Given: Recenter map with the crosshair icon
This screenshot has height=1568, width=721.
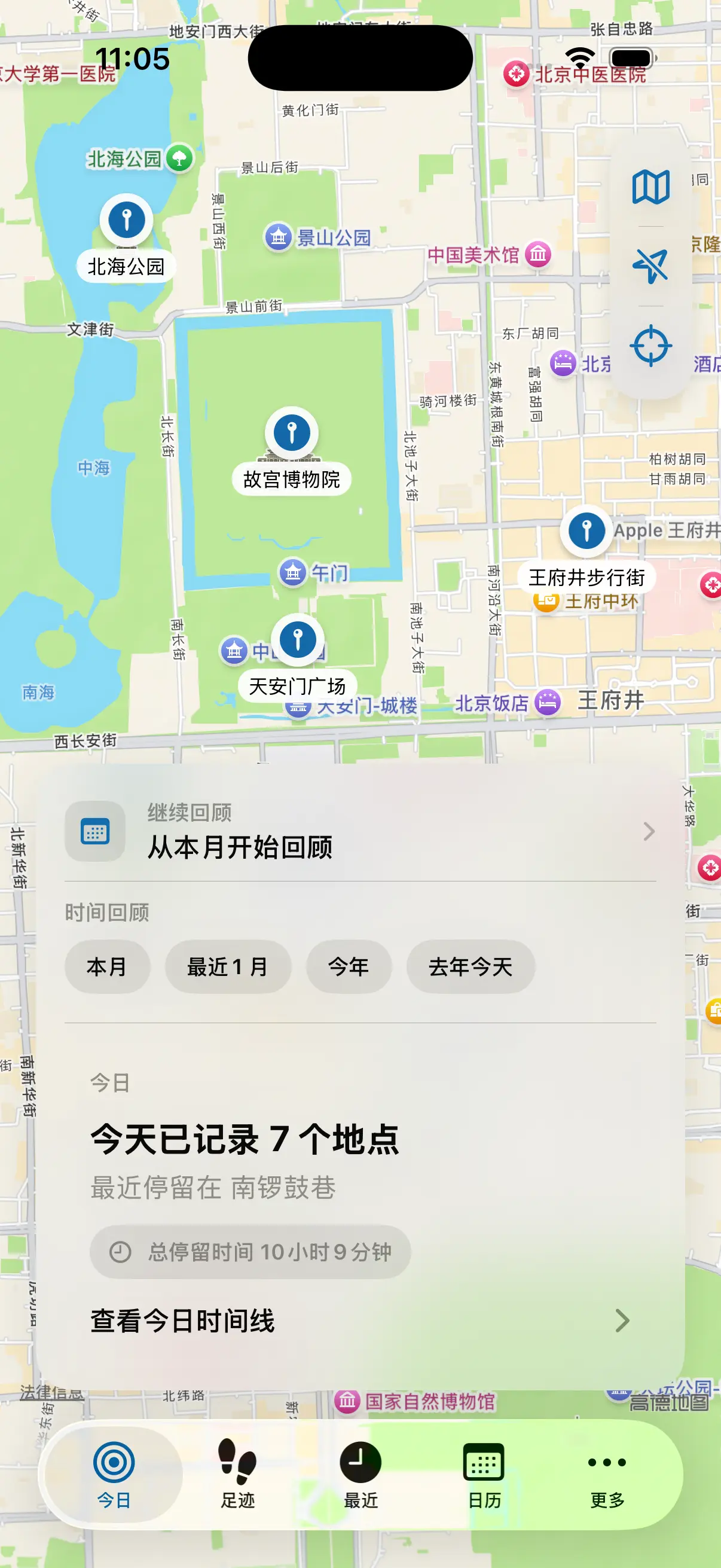Looking at the screenshot, I should [x=650, y=346].
